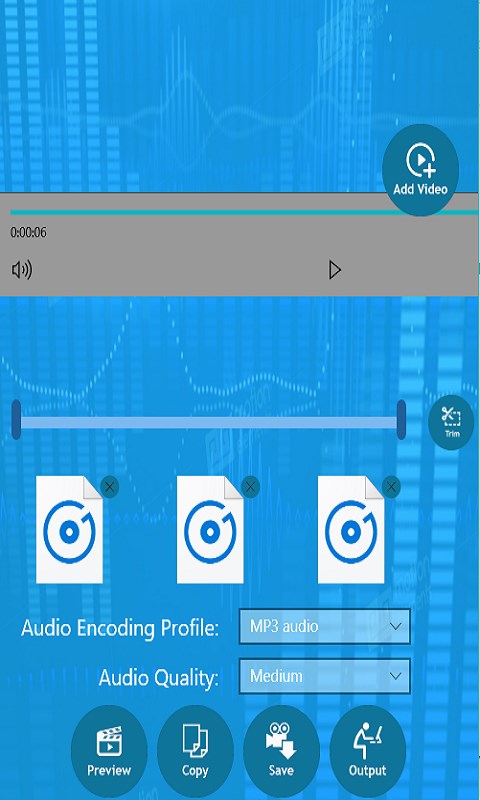Remove the third audio file
Screen dimensions: 480x800
[391, 487]
